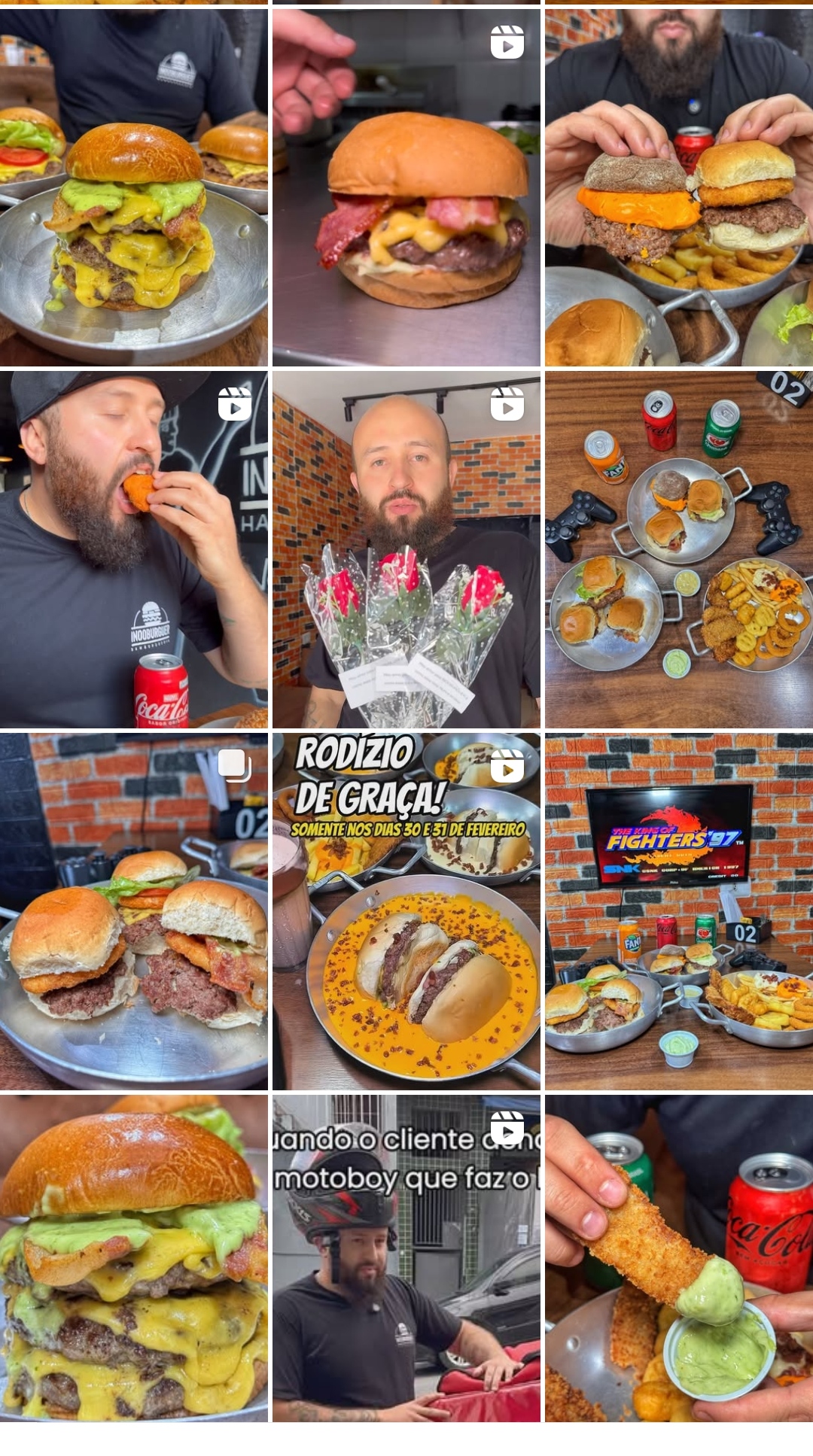Open the top-view post with game controllers and burgers
Screen dimensions: 813x1456
679,549
